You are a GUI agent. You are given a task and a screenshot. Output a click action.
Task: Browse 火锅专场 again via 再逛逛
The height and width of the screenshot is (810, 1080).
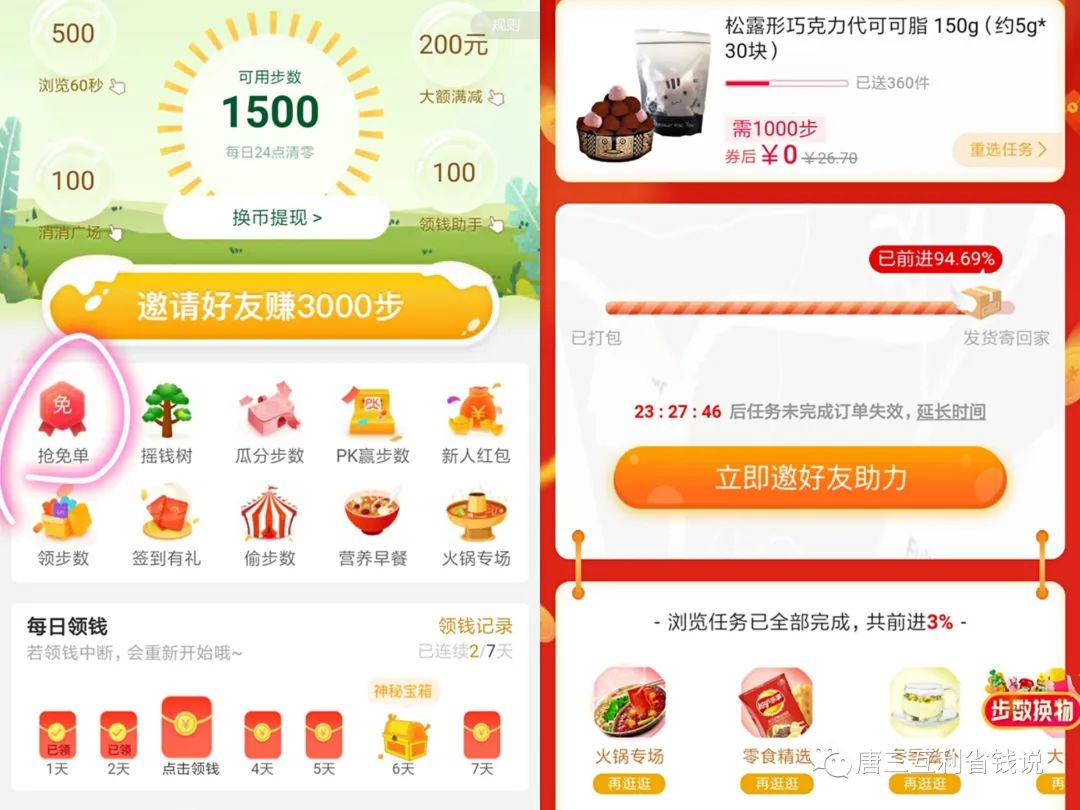628,784
